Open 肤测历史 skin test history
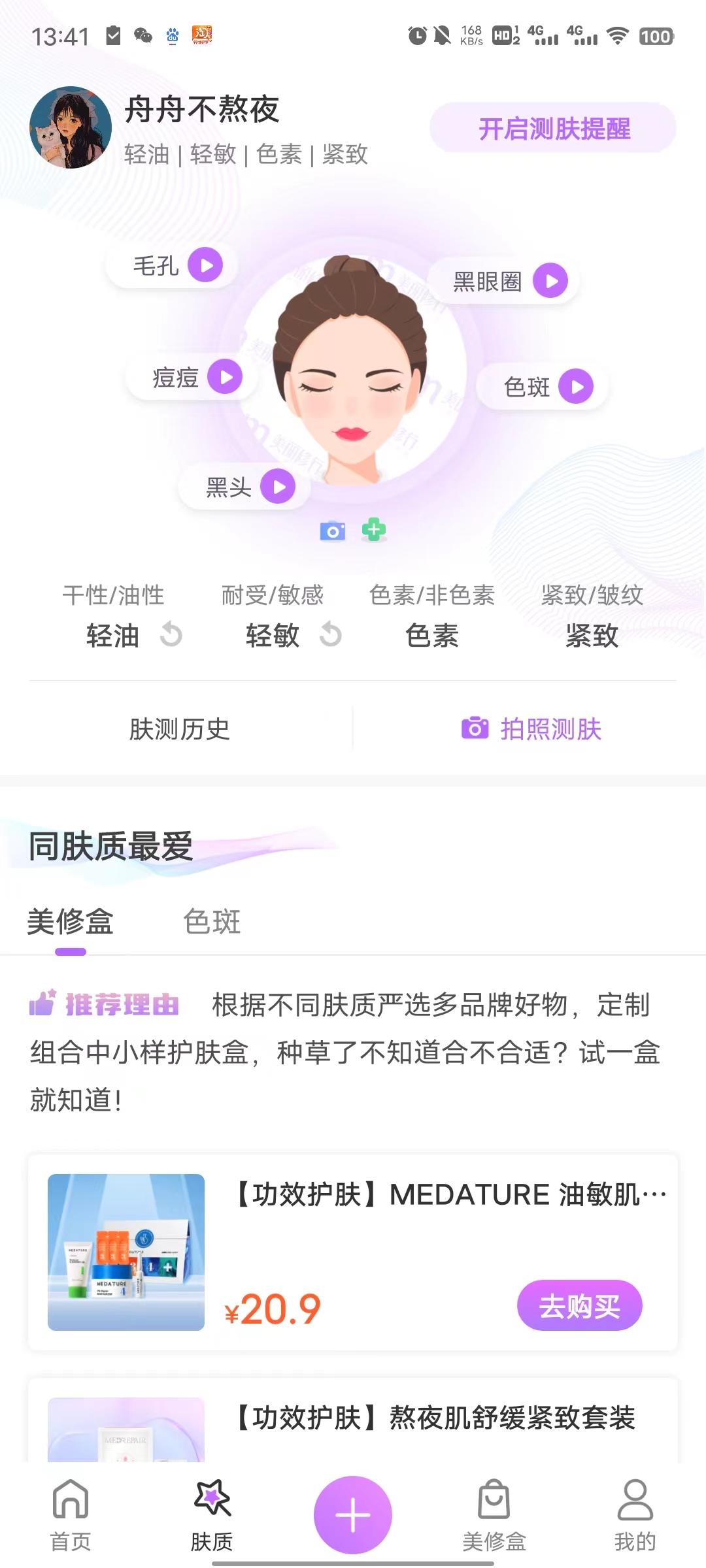The width and height of the screenshot is (706, 1568). point(180,729)
